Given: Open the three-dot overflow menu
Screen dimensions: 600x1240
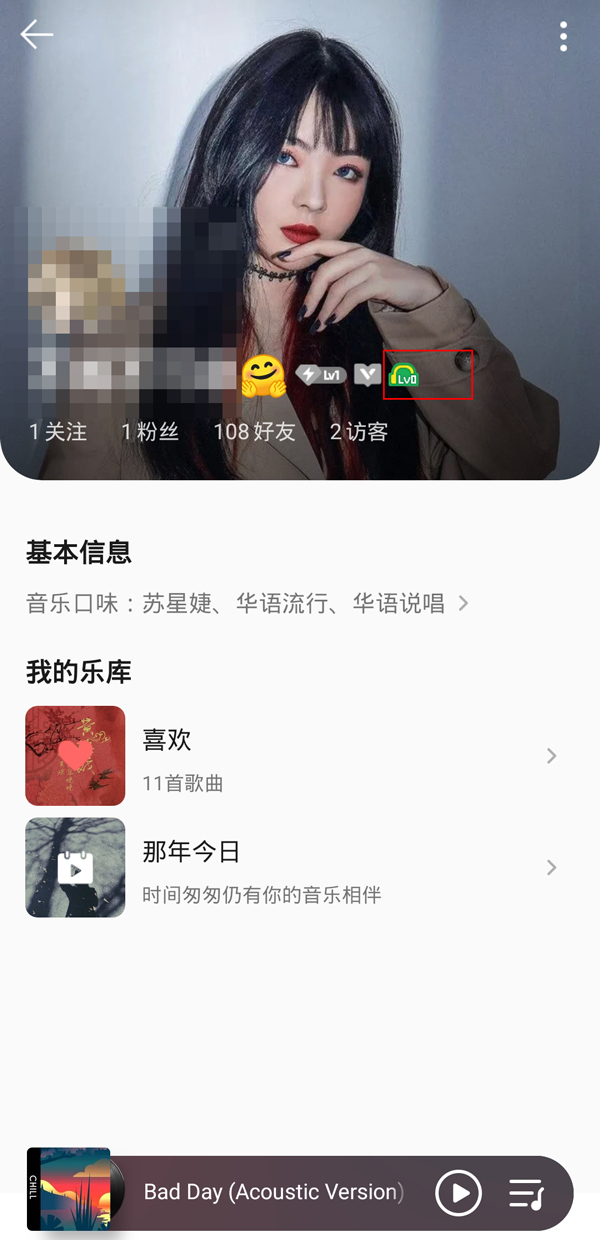Looking at the screenshot, I should 563,37.
